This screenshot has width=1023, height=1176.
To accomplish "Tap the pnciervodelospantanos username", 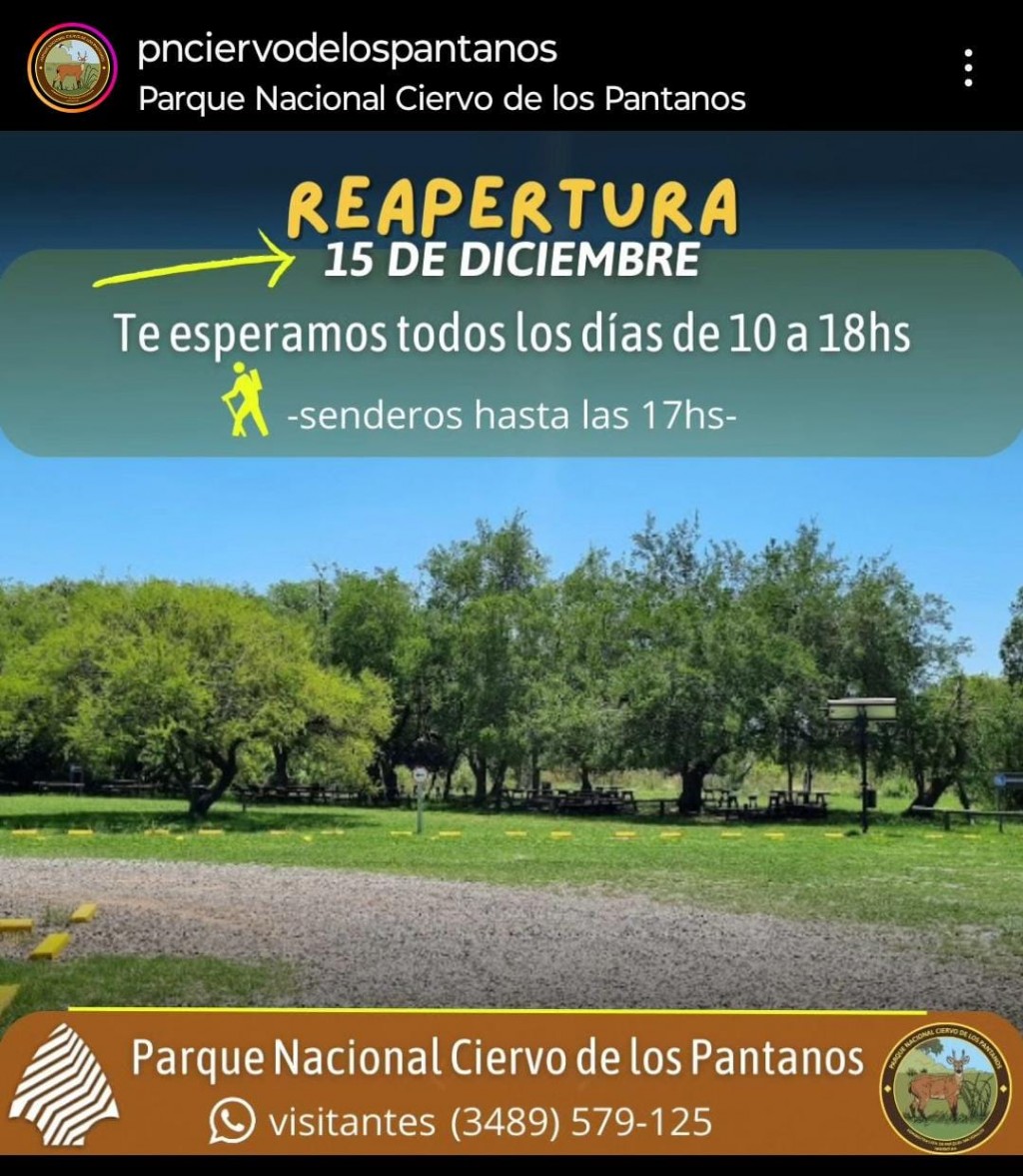I will (347, 49).
